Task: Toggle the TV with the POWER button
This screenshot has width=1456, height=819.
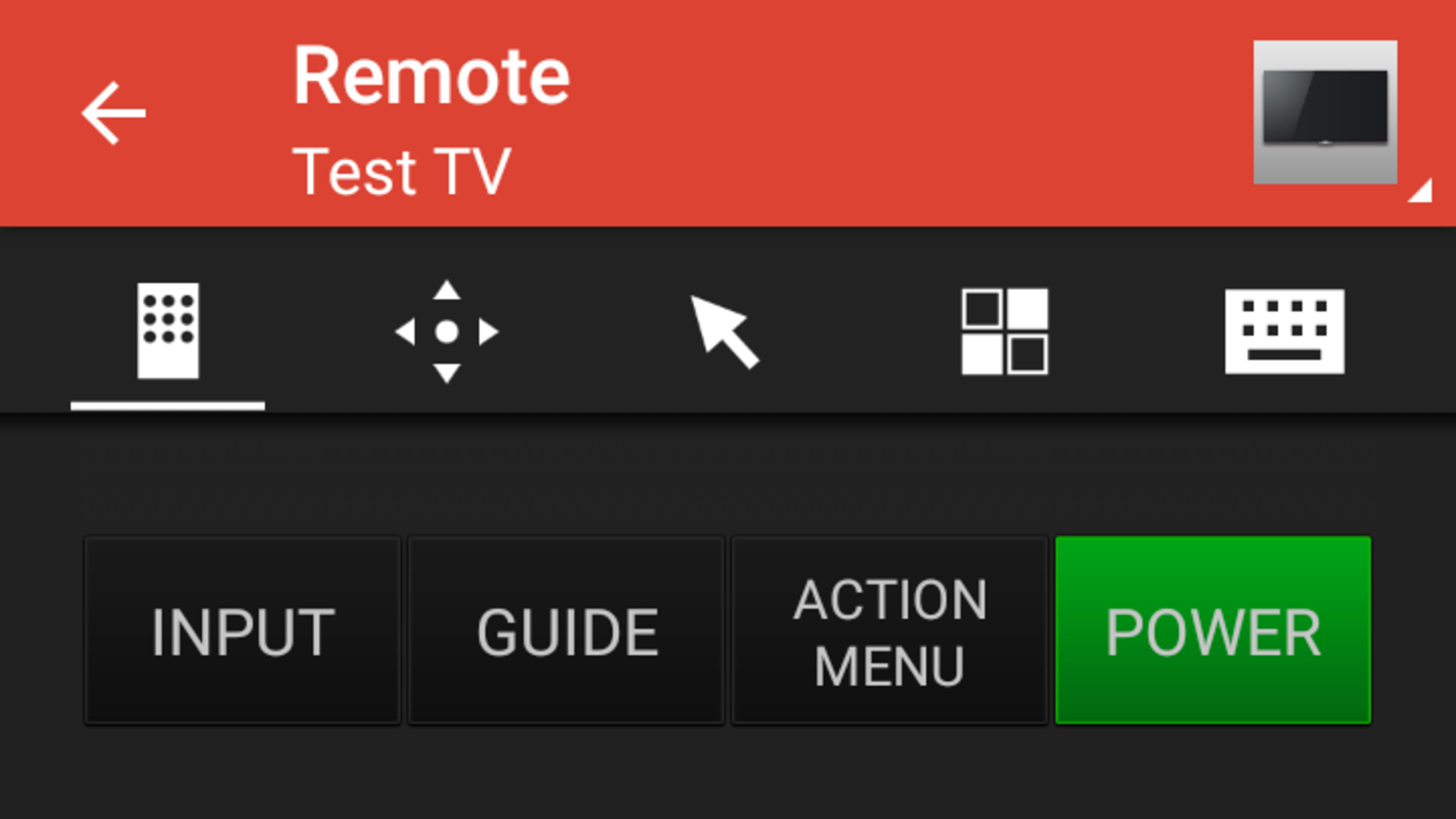Action: click(x=1213, y=630)
